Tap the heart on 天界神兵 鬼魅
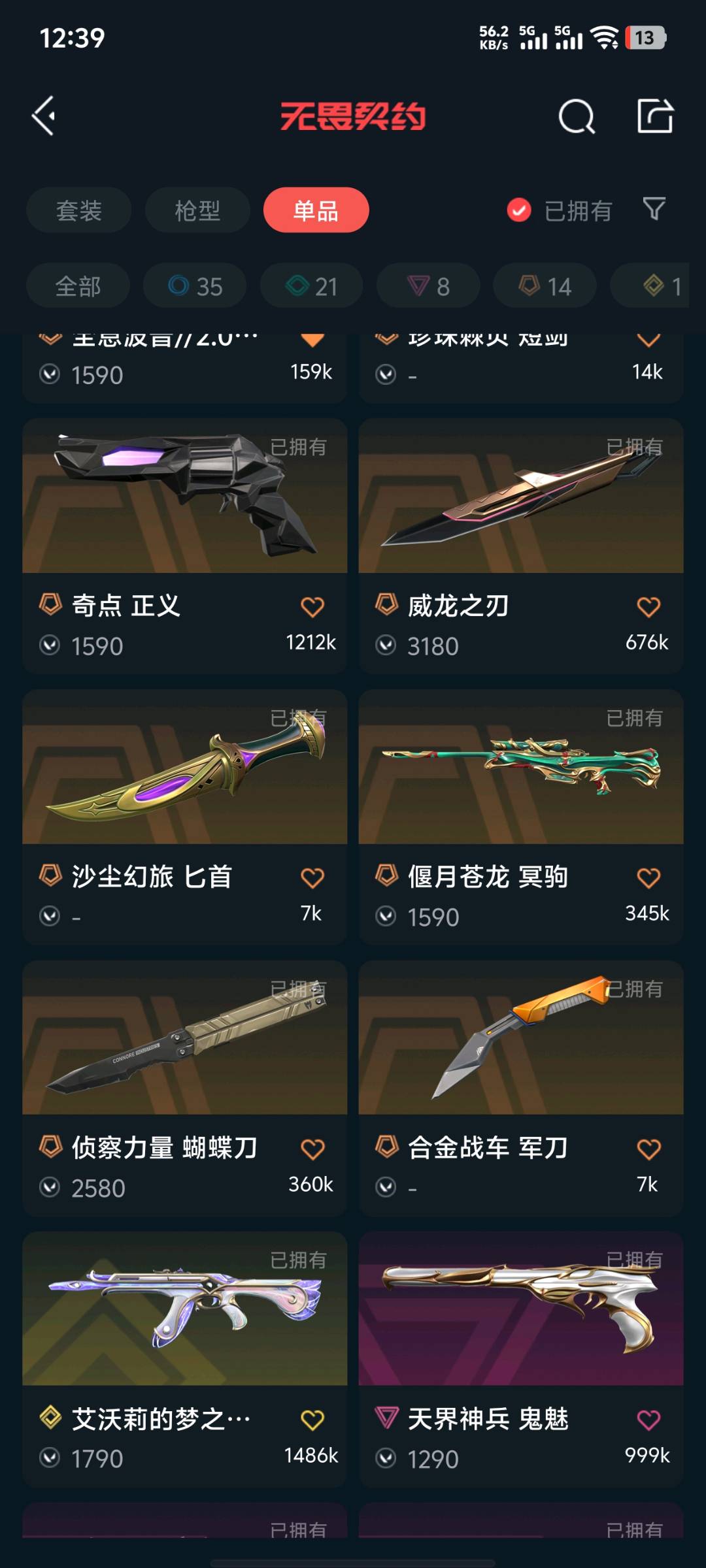The image size is (706, 1568). click(648, 1420)
